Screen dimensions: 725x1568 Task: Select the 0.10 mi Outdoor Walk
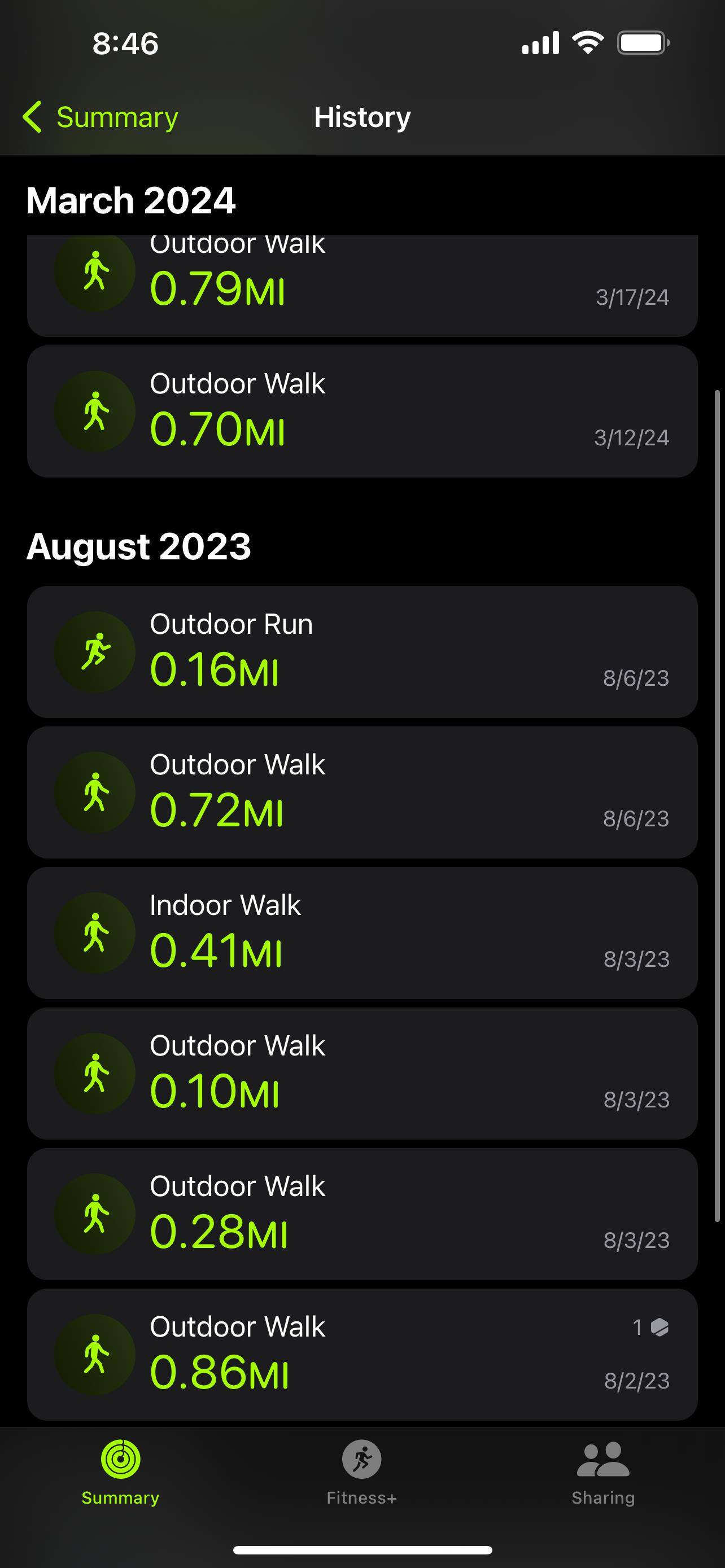pos(361,1074)
